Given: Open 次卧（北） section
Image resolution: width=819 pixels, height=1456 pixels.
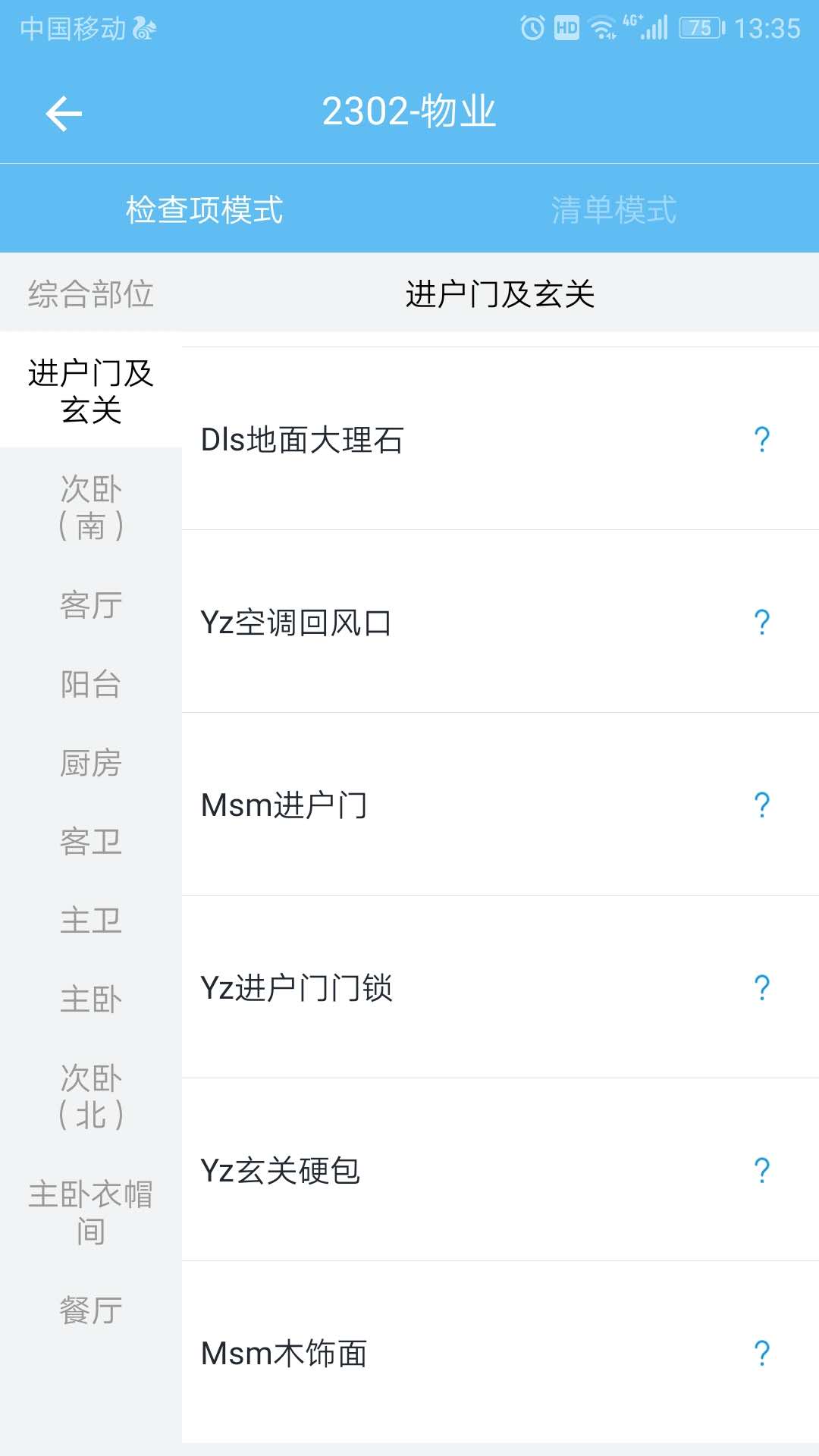Looking at the screenshot, I should (x=91, y=1097).
